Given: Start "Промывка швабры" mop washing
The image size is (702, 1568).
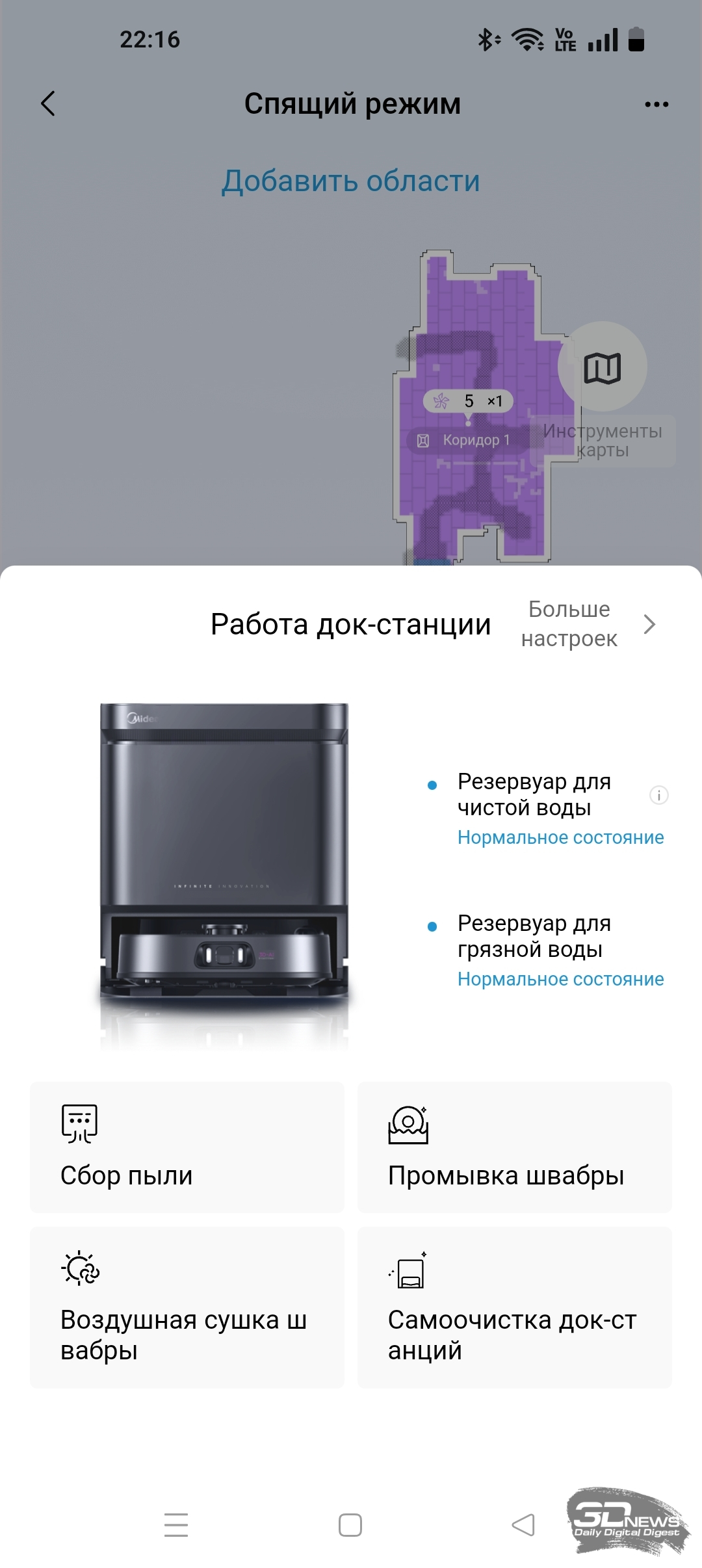Looking at the screenshot, I should point(515,1147).
